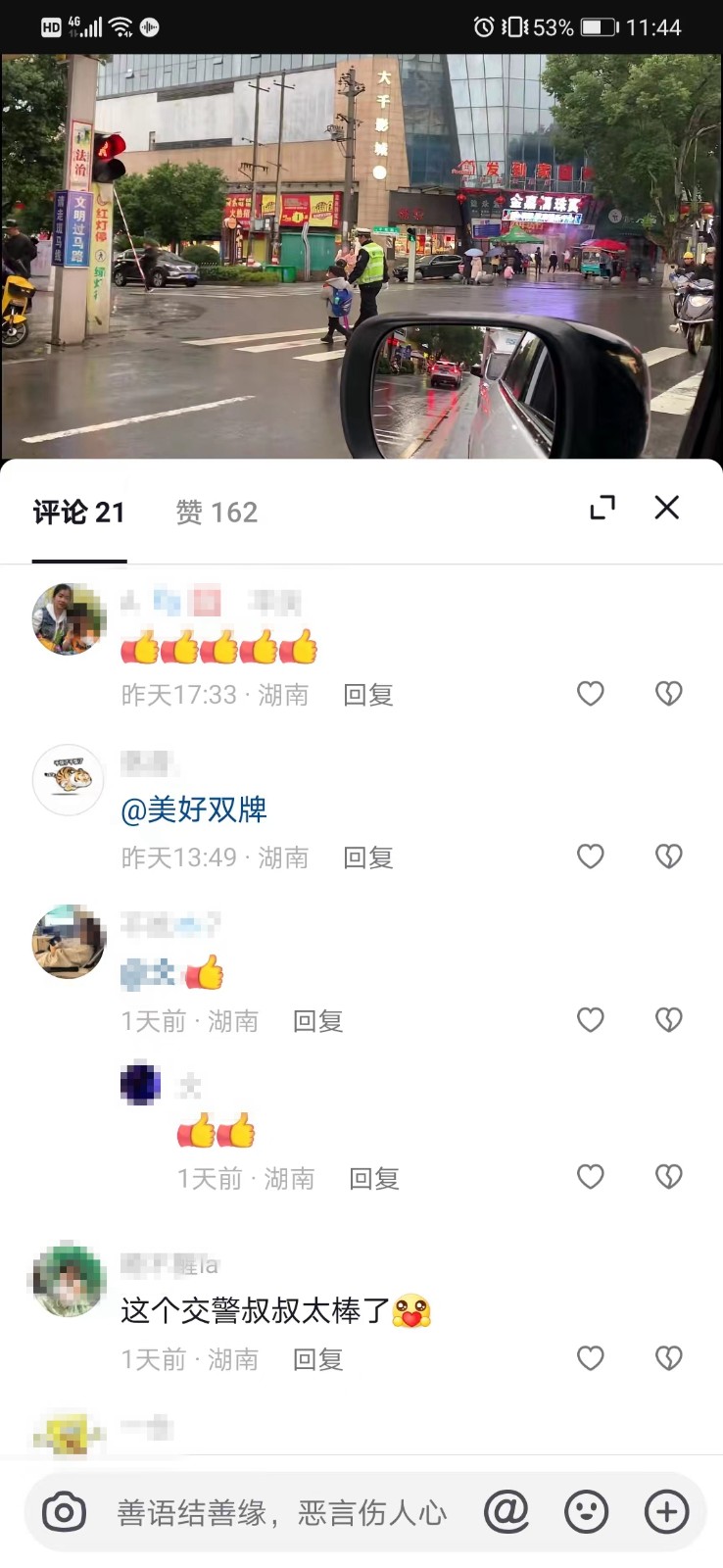
Task: Expand comments panel to full screen
Action: (x=602, y=508)
